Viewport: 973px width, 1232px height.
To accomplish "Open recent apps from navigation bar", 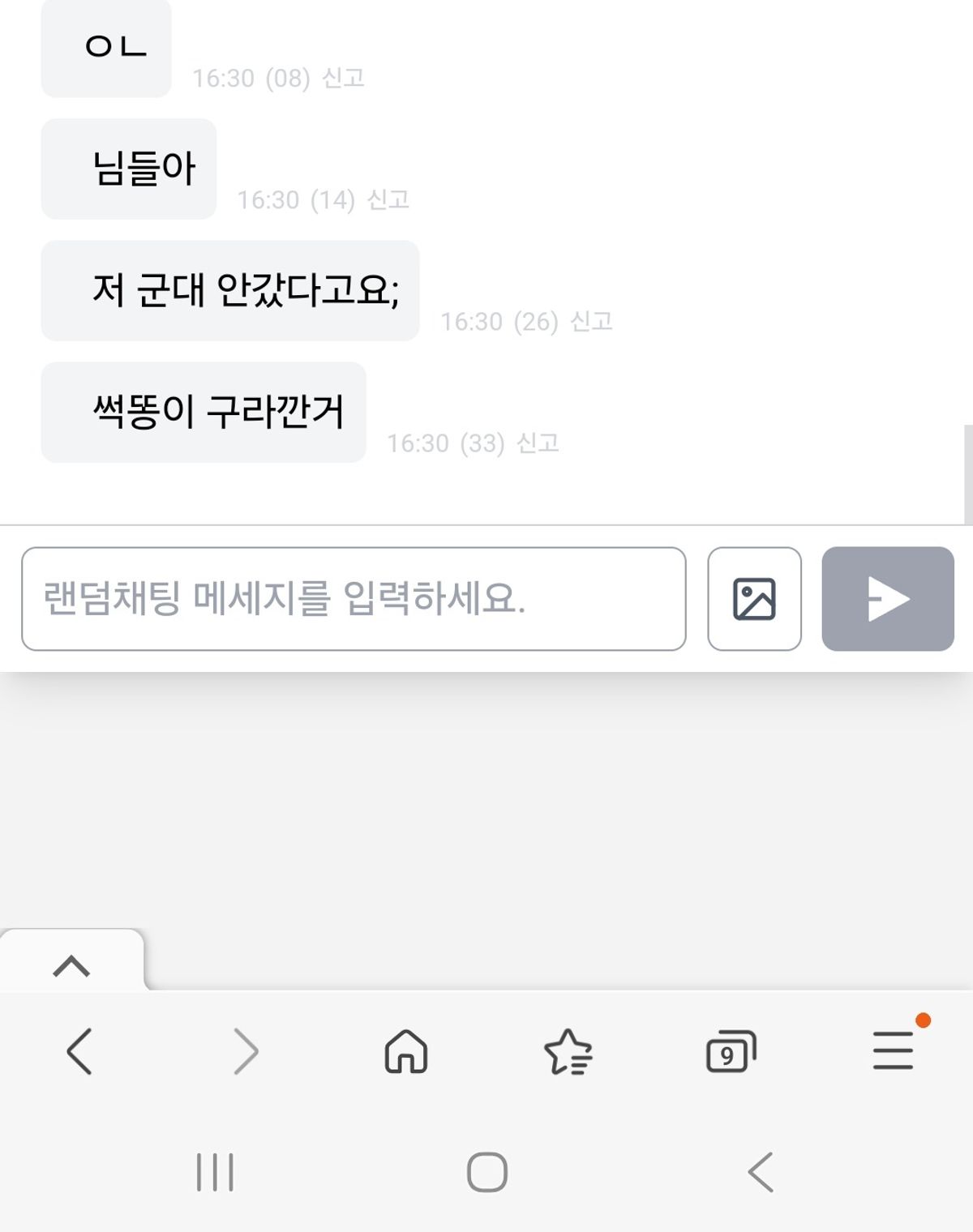I will [x=215, y=1172].
